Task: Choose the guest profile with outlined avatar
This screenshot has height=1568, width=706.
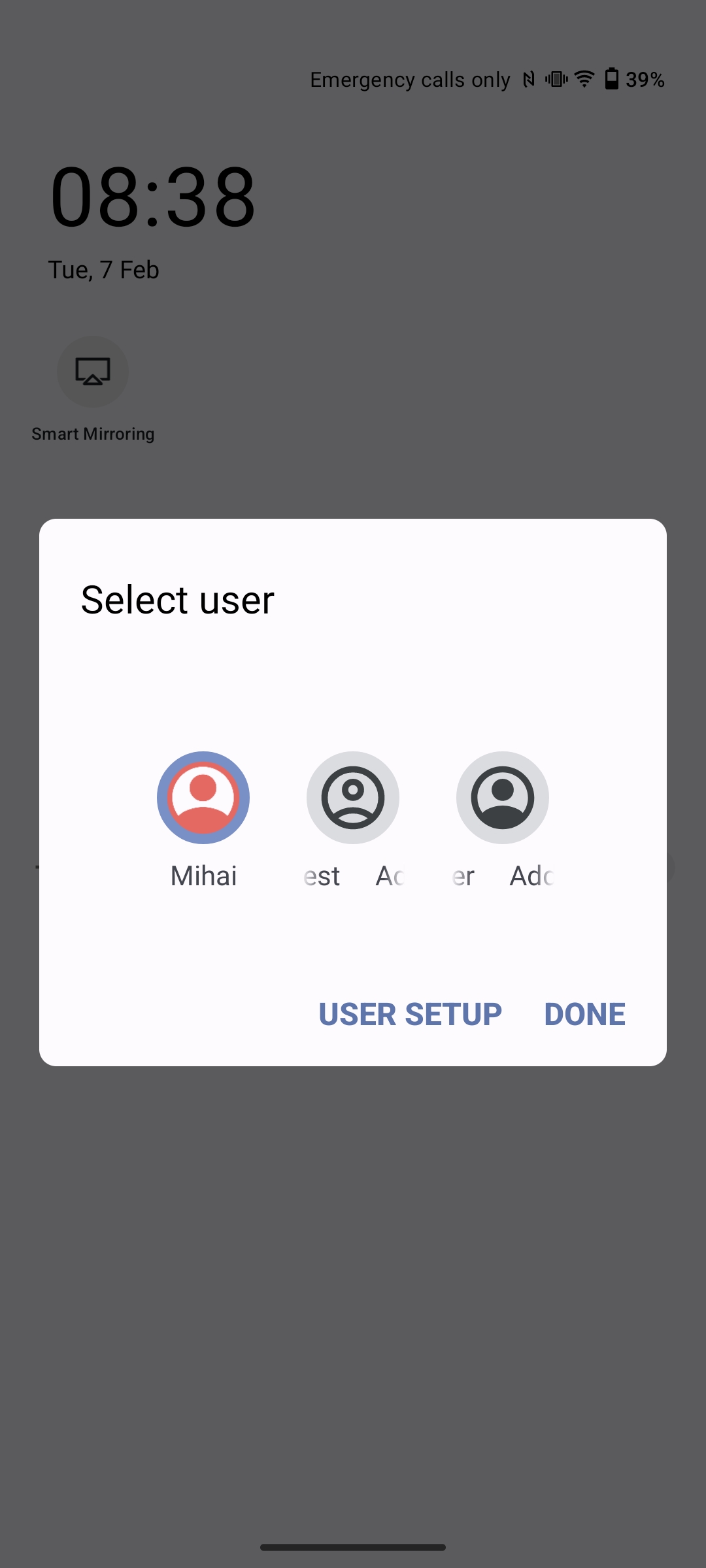Action: pos(353,798)
